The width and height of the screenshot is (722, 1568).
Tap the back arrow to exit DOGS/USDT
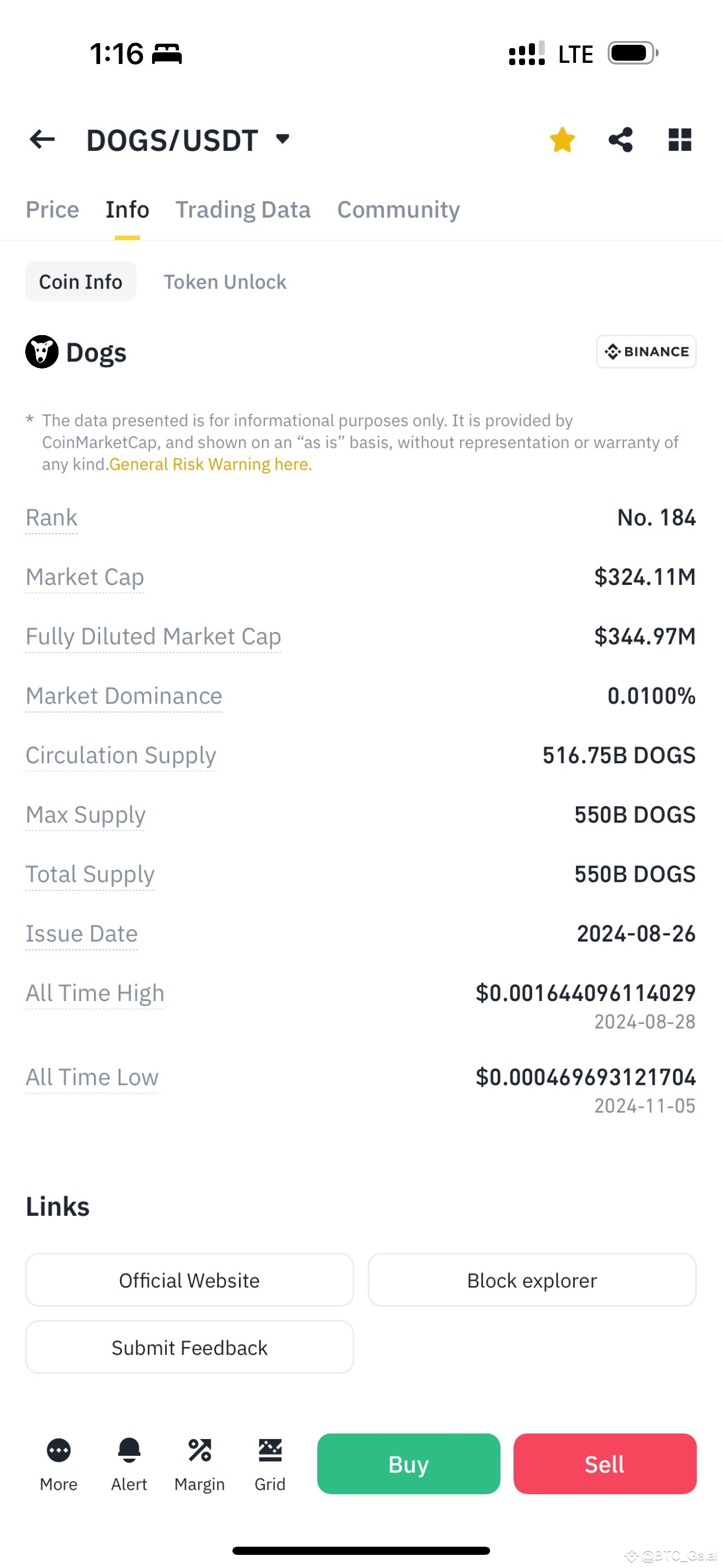coord(42,139)
